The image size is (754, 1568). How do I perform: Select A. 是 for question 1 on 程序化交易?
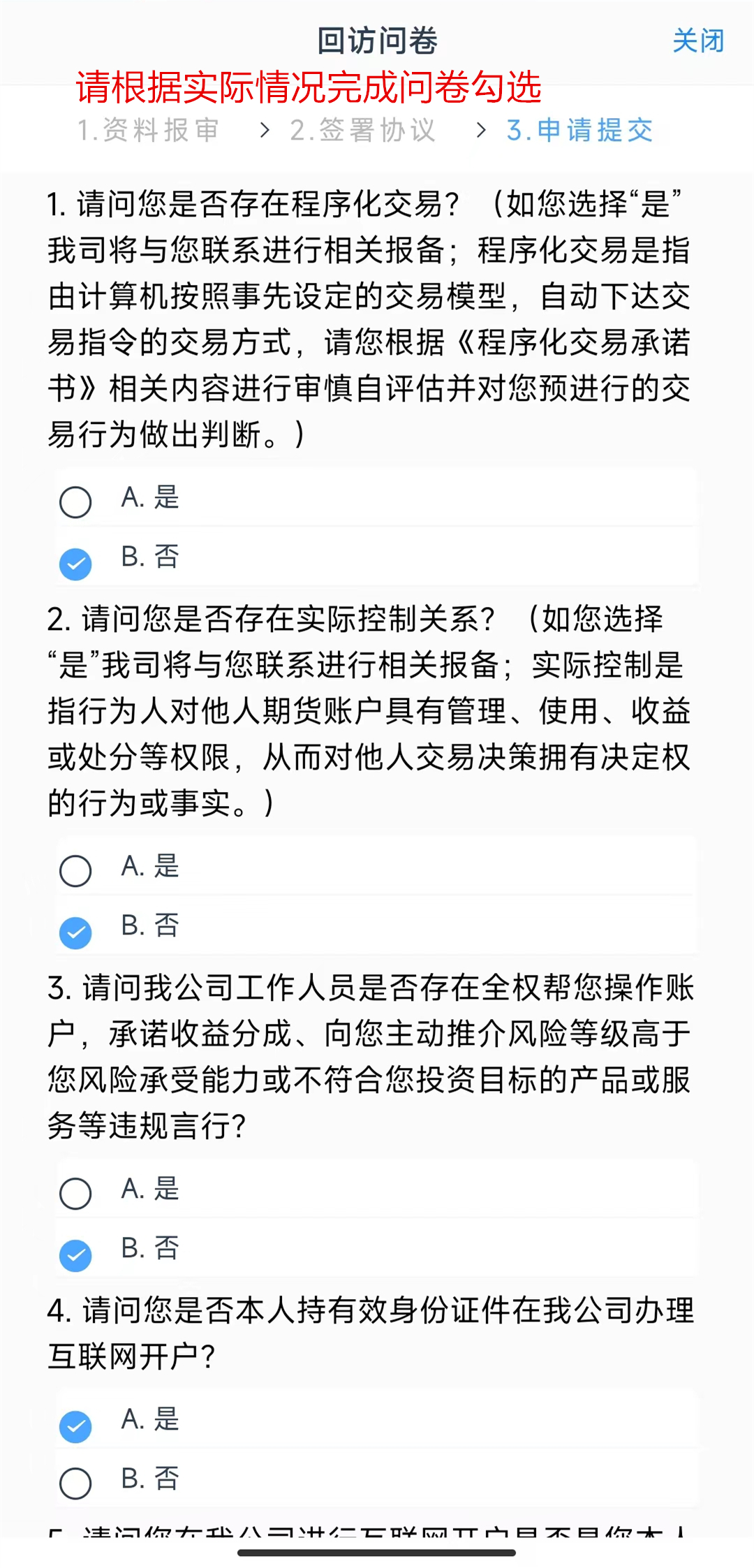(x=75, y=501)
